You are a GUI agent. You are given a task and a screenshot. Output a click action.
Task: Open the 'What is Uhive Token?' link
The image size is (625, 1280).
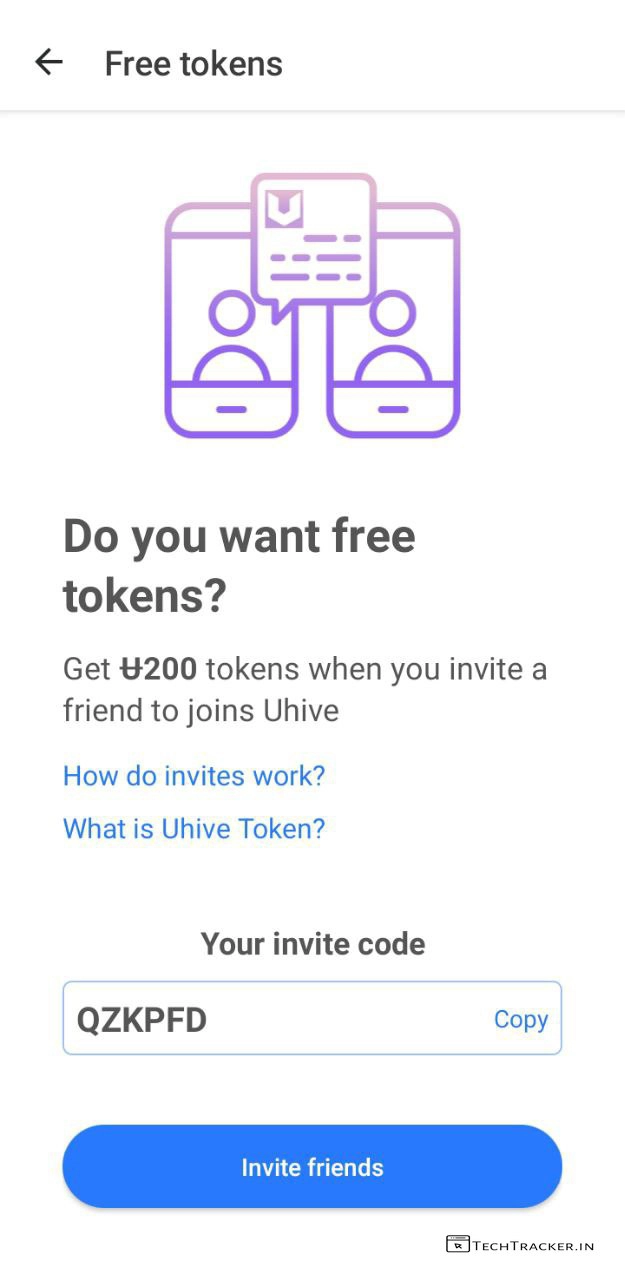pos(194,828)
